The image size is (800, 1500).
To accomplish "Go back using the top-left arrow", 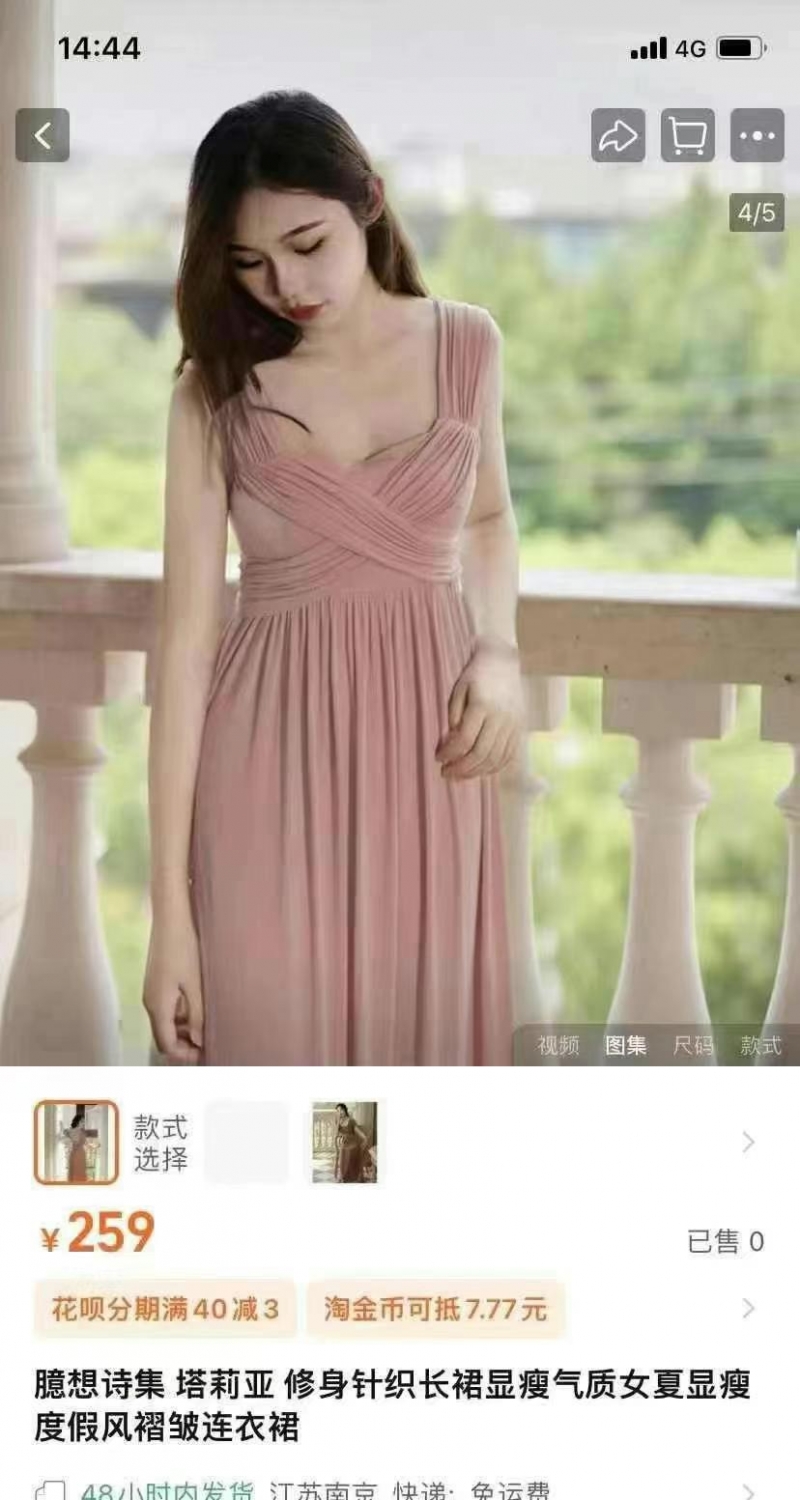I will 42,135.
